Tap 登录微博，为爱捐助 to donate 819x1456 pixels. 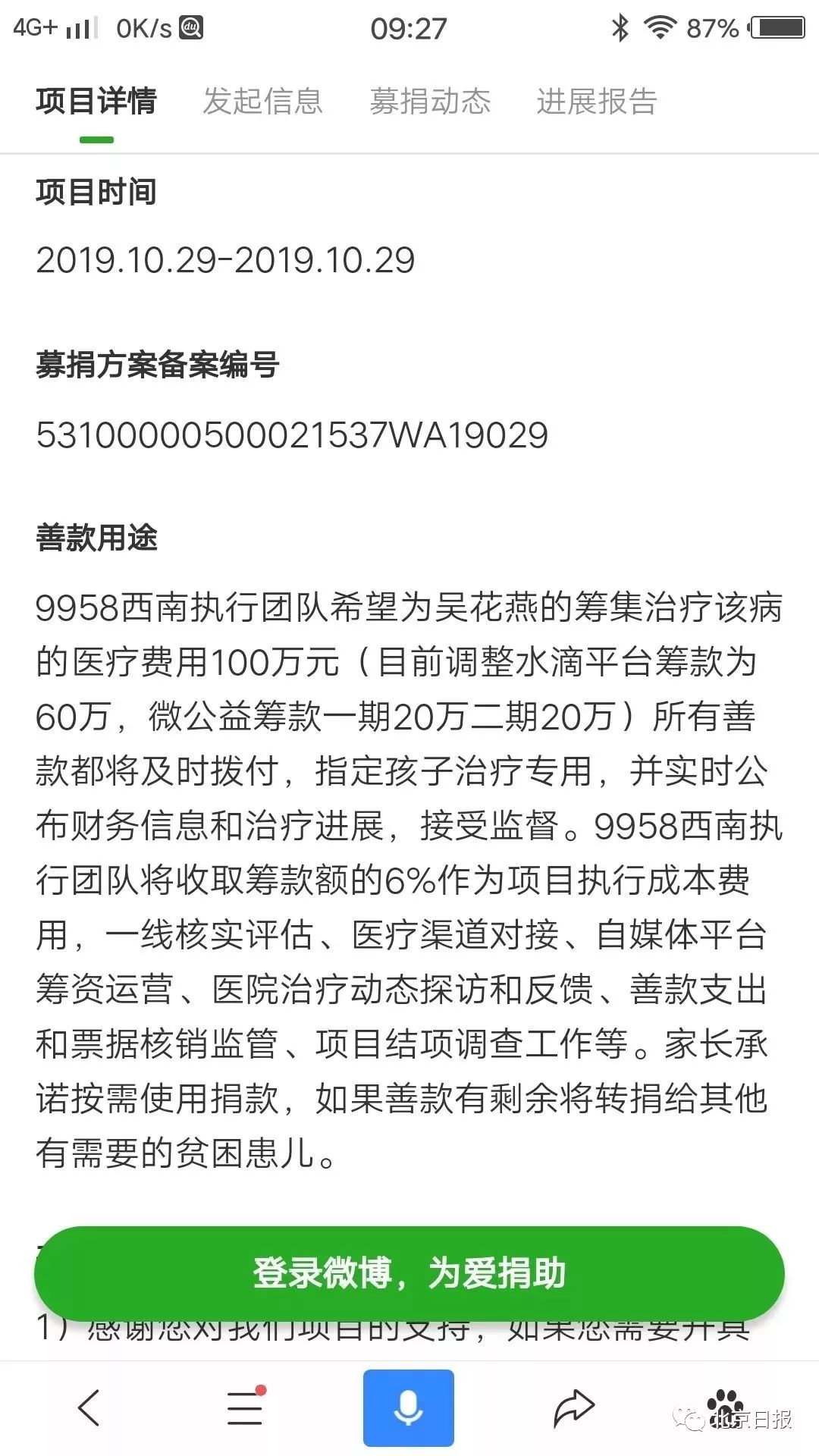[409, 1273]
